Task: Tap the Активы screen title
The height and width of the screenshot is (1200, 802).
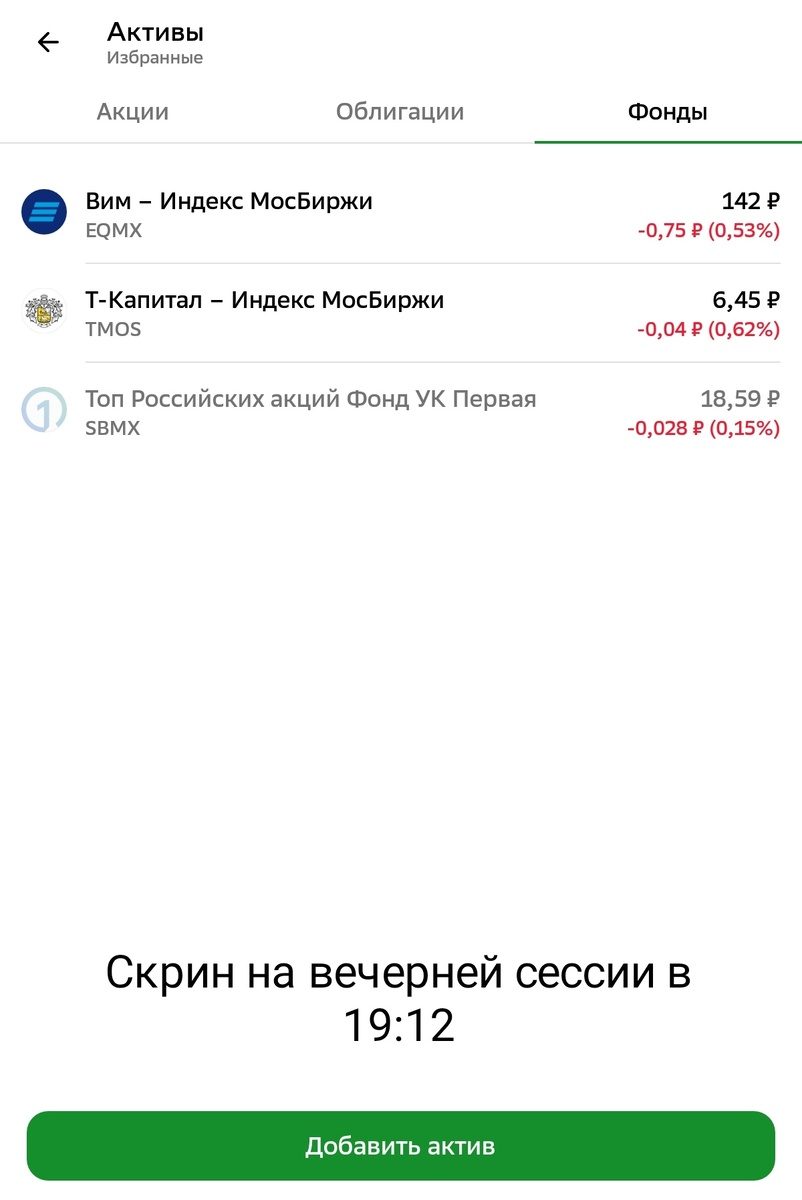Action: pos(155,30)
